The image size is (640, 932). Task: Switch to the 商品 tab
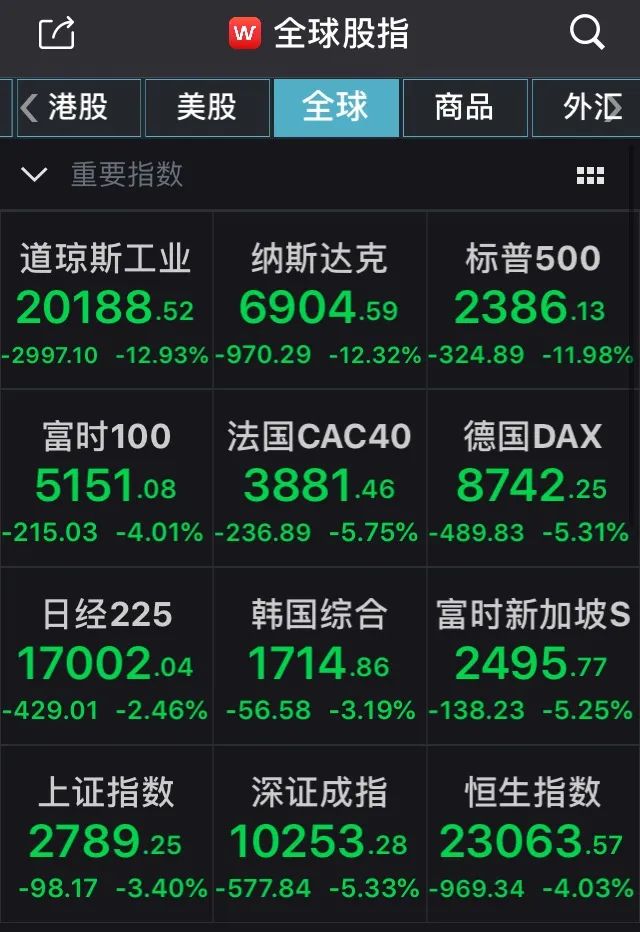click(x=464, y=107)
